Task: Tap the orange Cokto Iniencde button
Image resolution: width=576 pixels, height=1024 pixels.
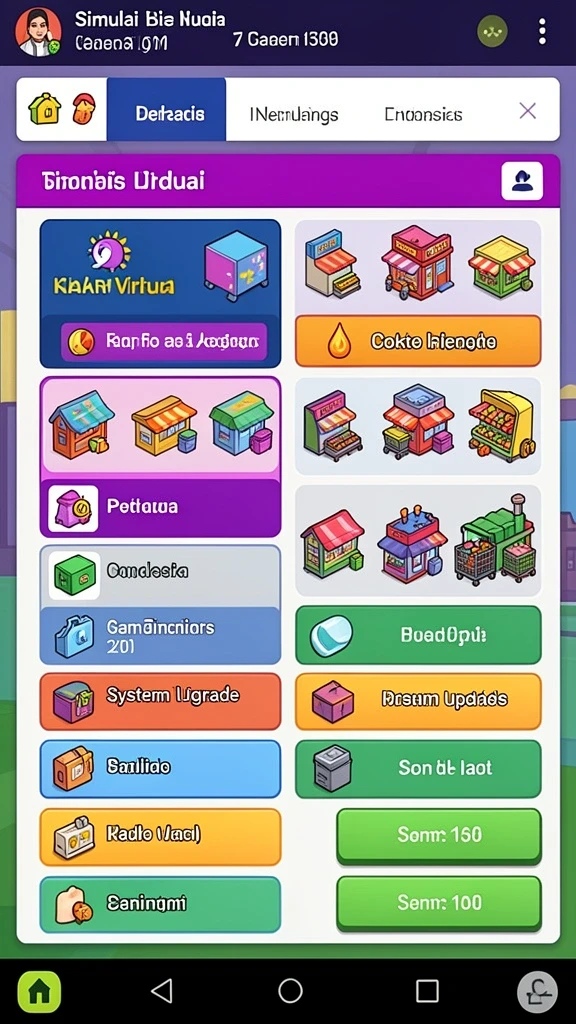Action: (418, 341)
